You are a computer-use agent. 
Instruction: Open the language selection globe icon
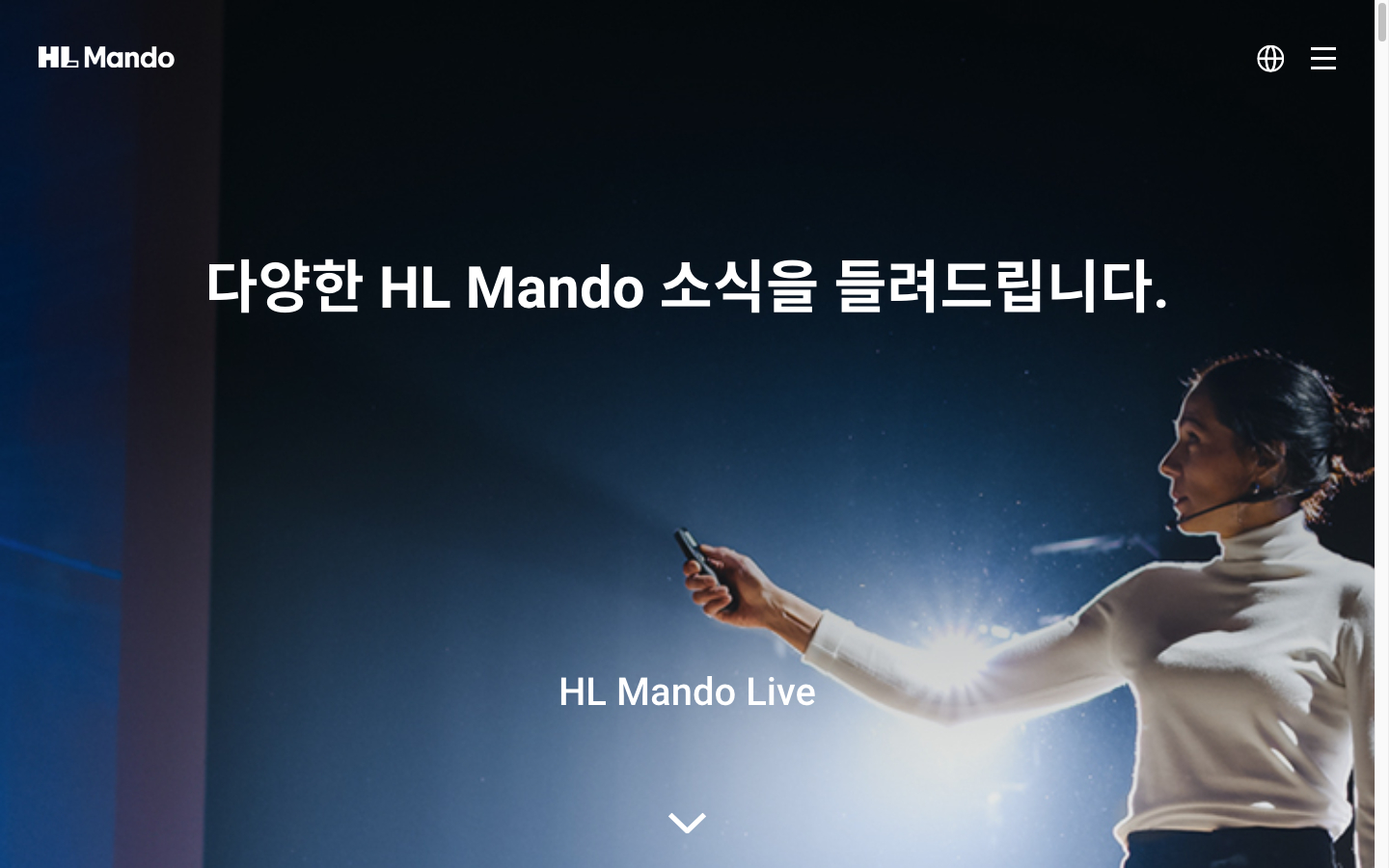(x=1270, y=59)
